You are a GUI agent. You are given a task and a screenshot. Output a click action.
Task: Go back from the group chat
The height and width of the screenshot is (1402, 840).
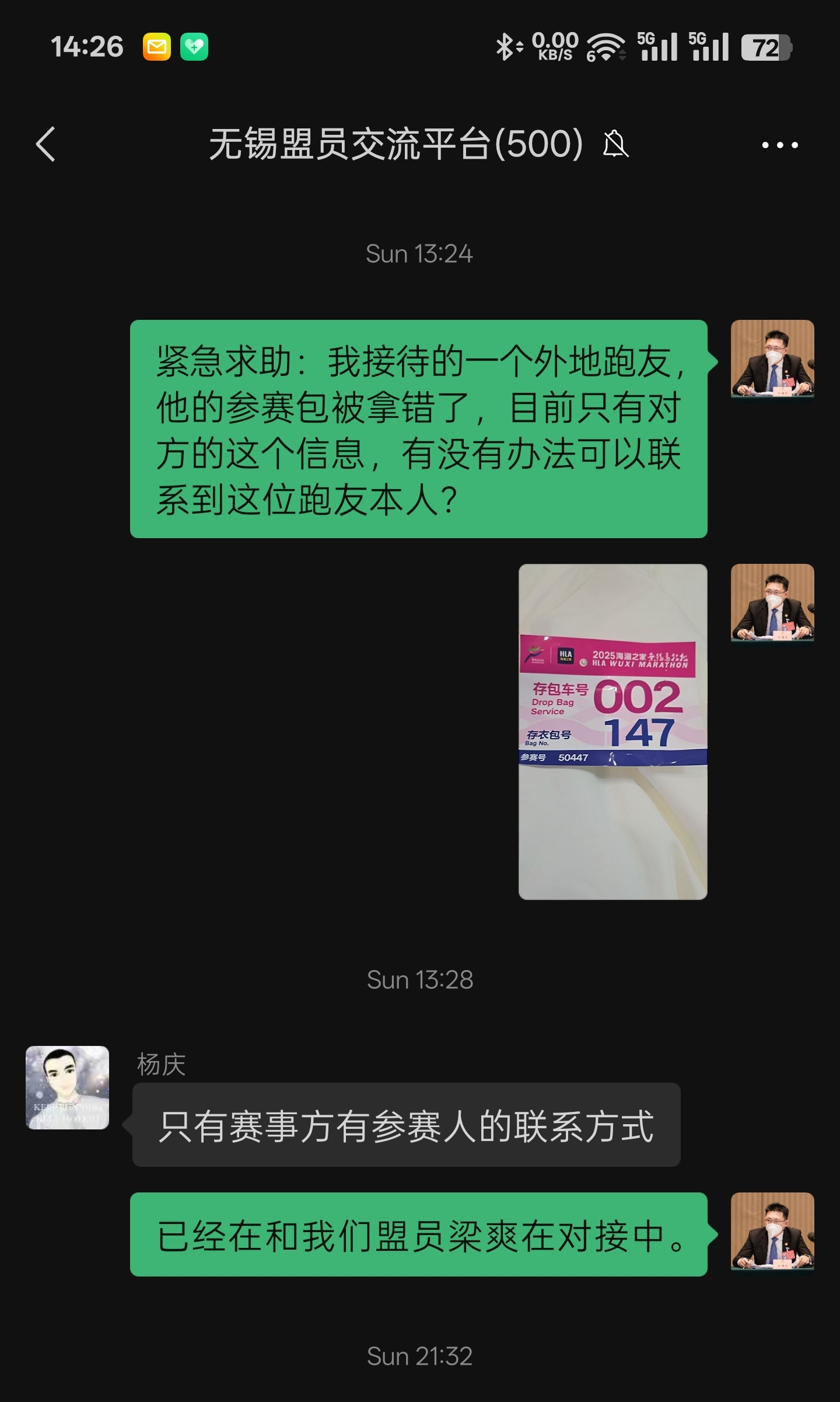point(45,144)
